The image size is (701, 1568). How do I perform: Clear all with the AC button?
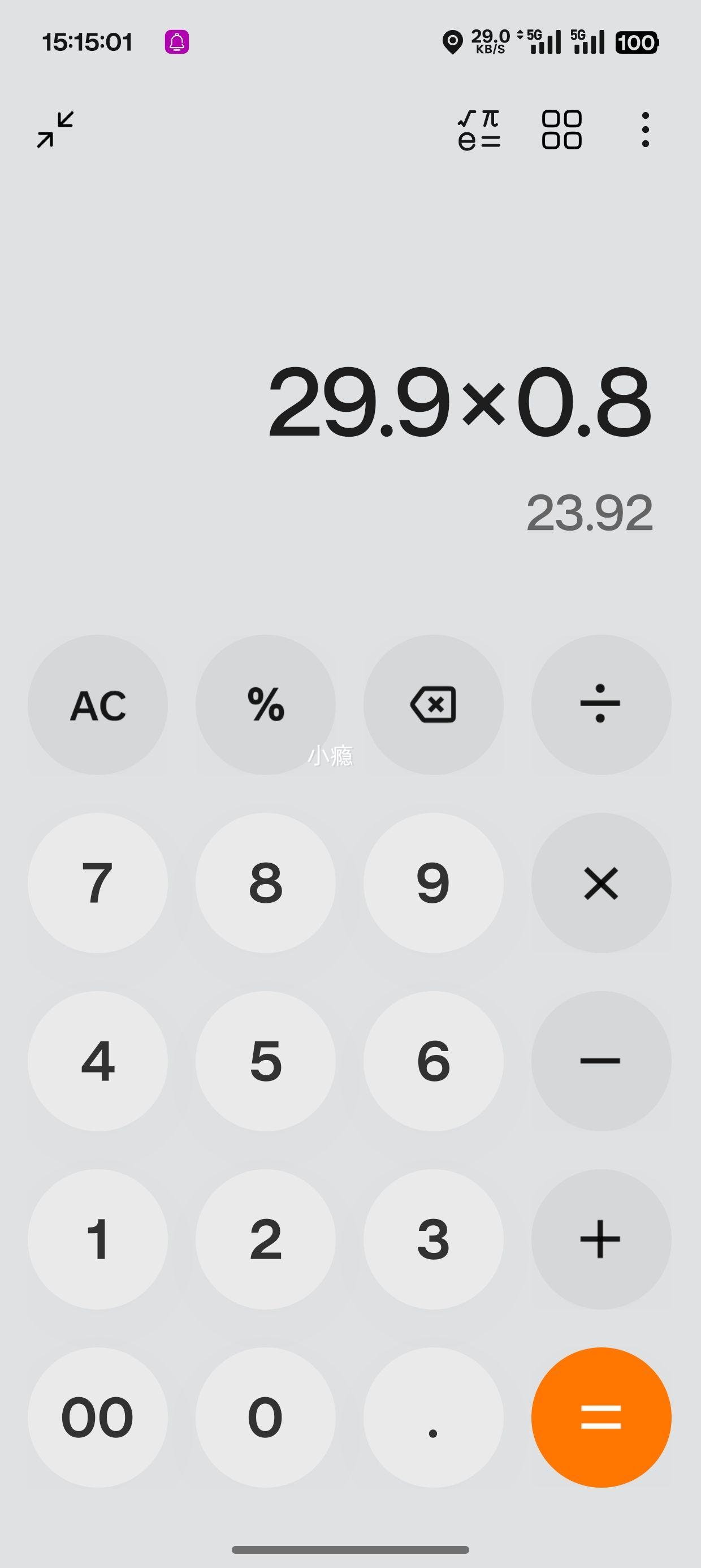(98, 704)
